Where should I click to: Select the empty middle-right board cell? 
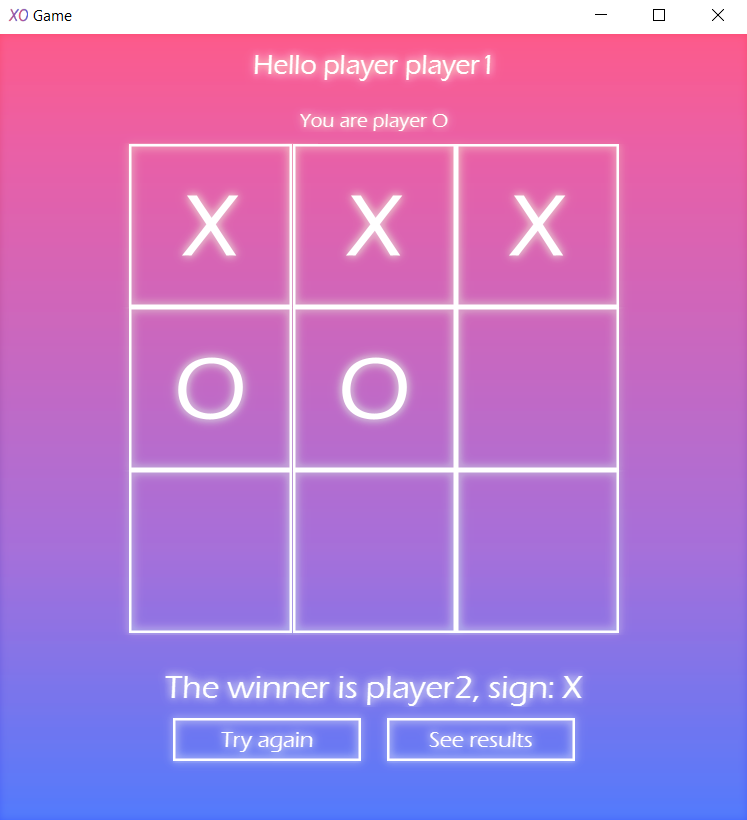click(537, 388)
